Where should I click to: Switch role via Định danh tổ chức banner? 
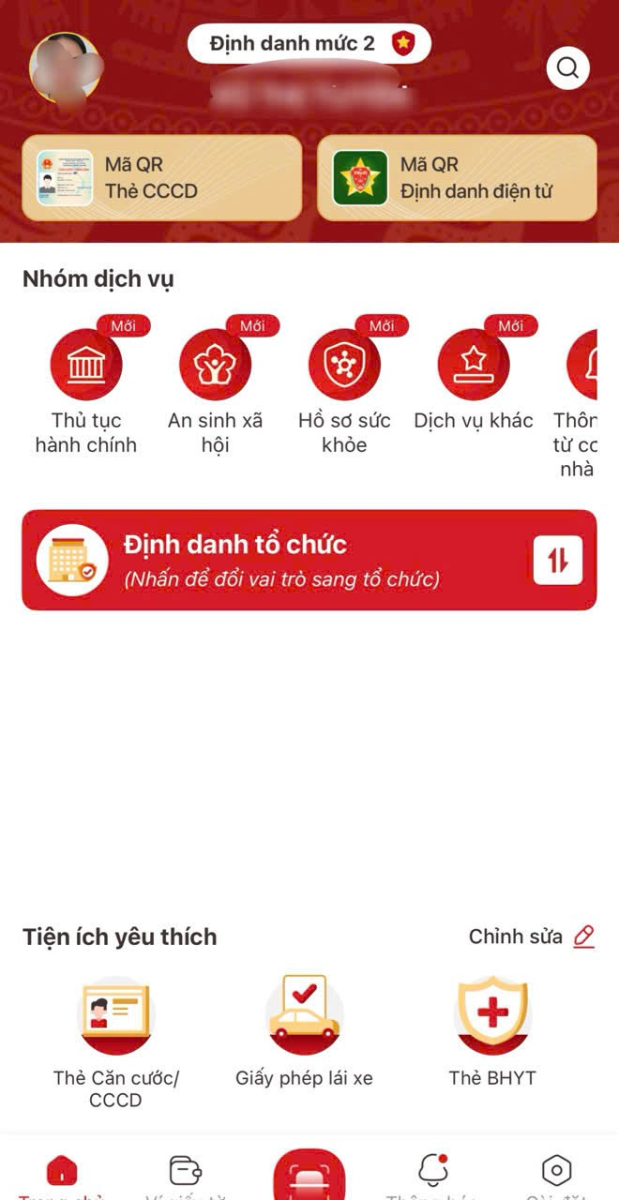click(x=309, y=560)
